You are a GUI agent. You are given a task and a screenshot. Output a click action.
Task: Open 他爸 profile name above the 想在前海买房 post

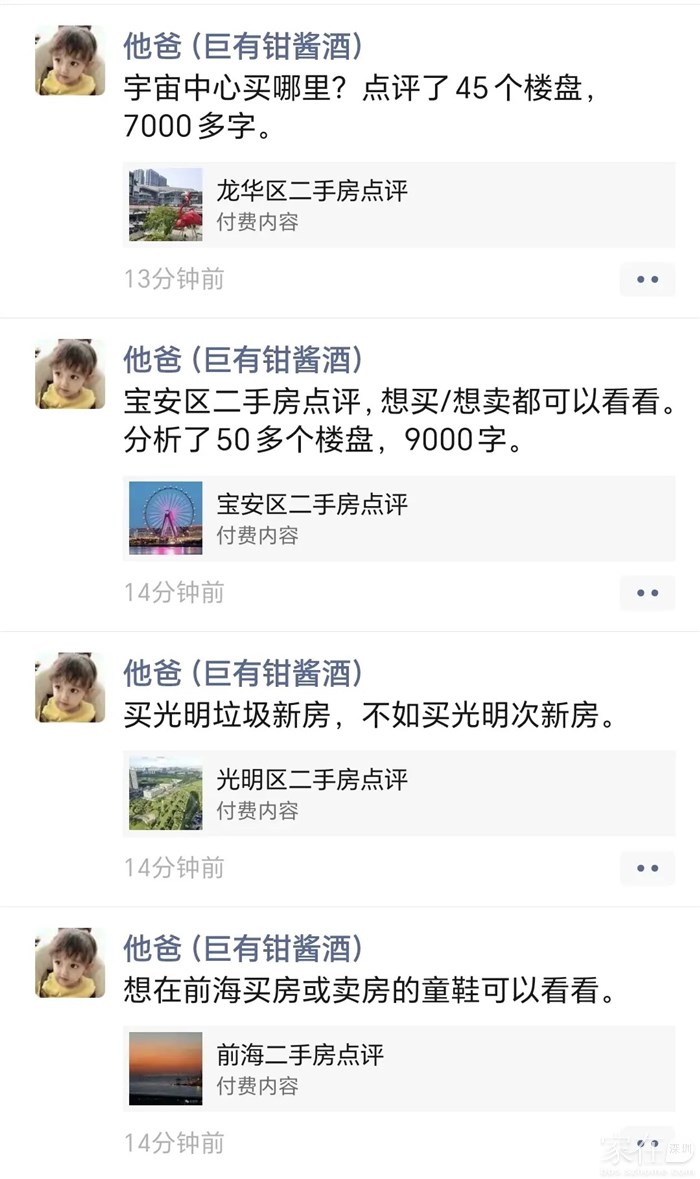click(243, 947)
